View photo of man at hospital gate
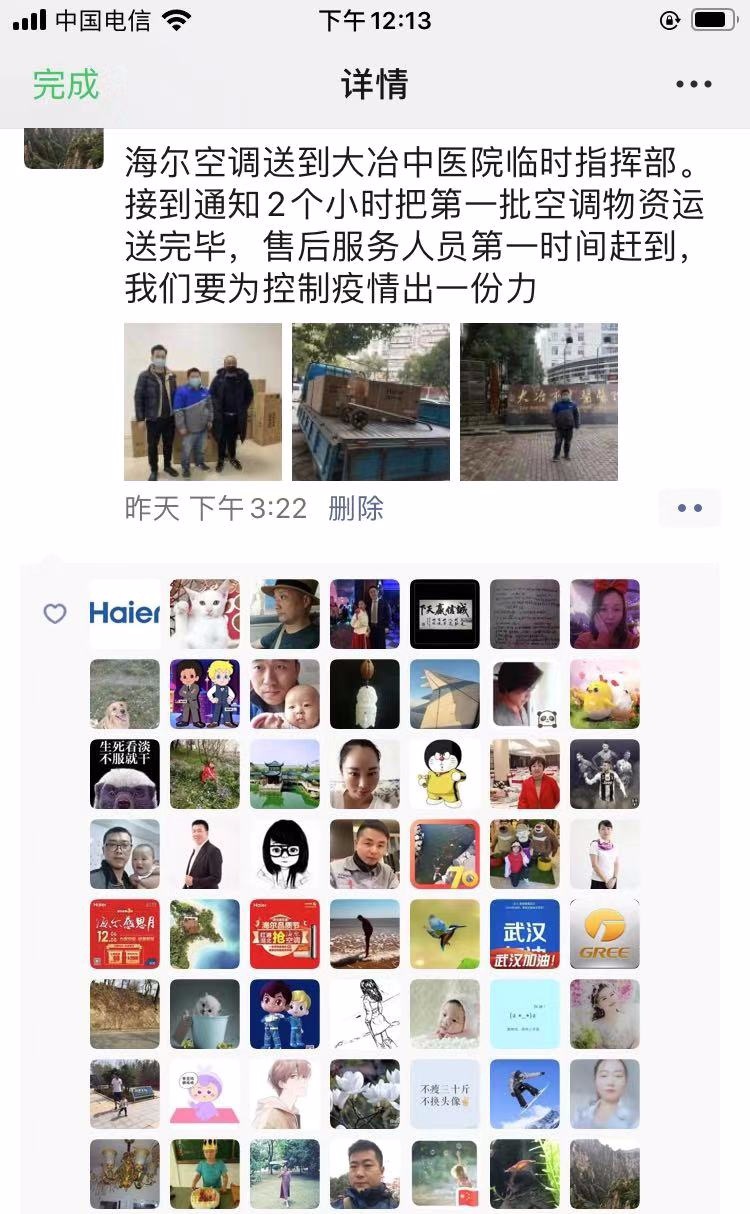 point(539,402)
